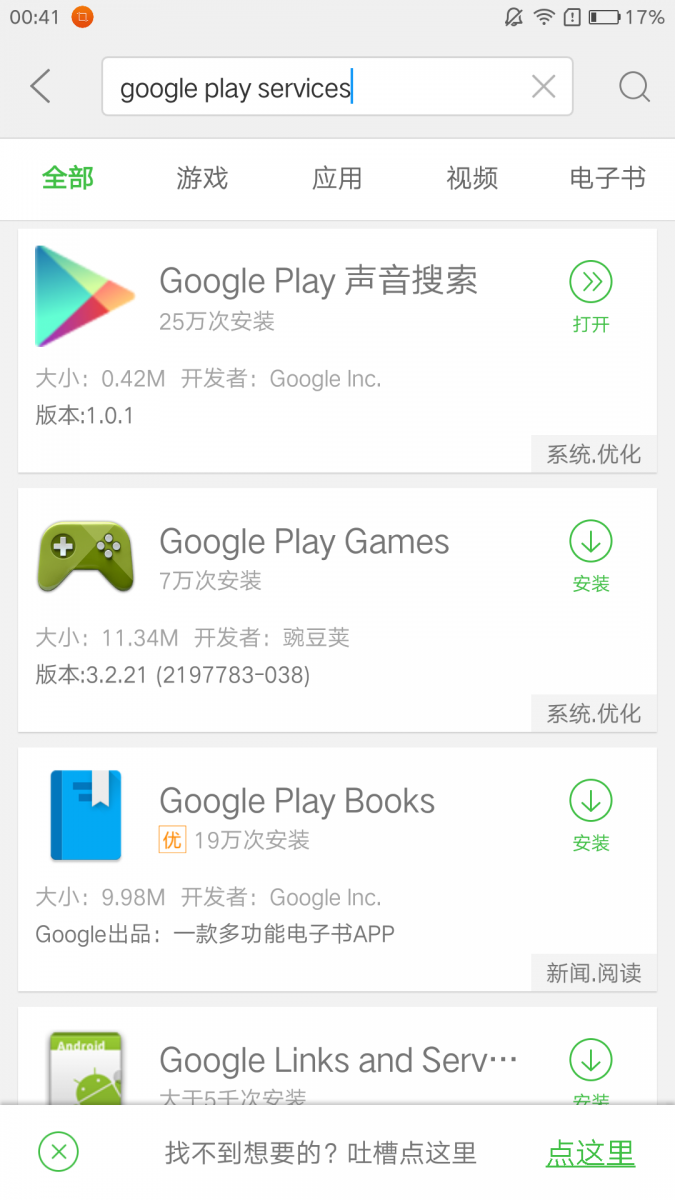Open the Google Play Games result card

tap(337, 610)
